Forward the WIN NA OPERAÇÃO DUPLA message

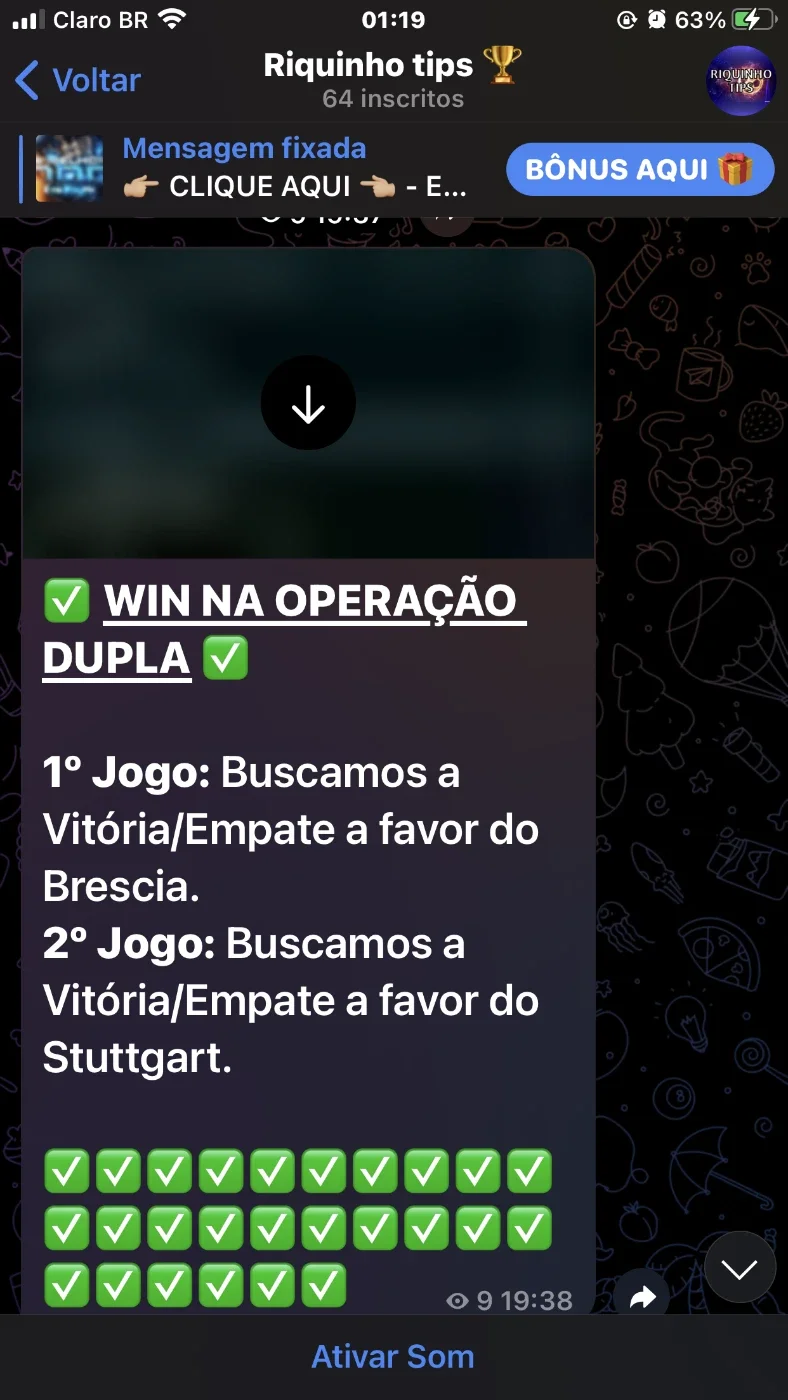click(643, 1298)
